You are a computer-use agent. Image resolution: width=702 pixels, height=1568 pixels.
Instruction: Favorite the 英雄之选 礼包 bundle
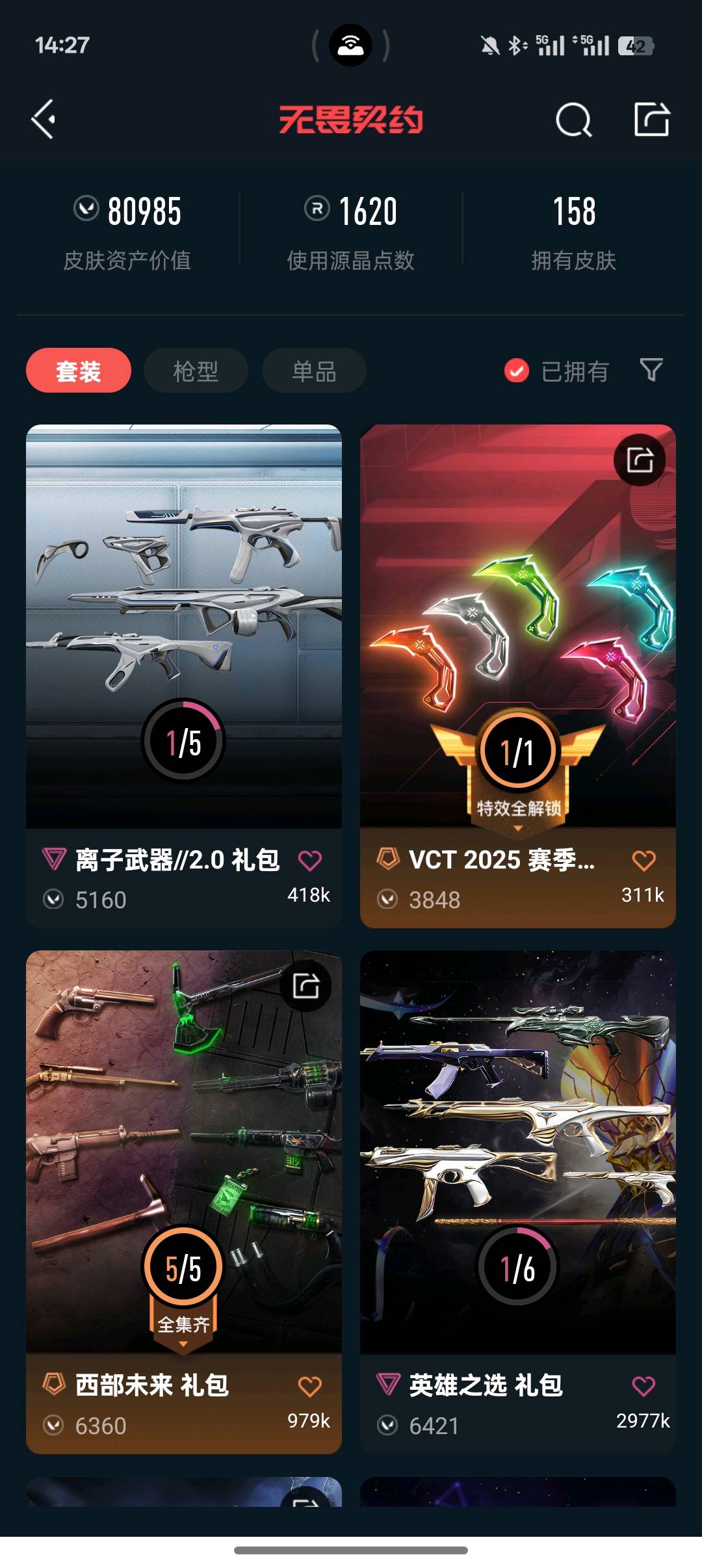click(644, 1387)
